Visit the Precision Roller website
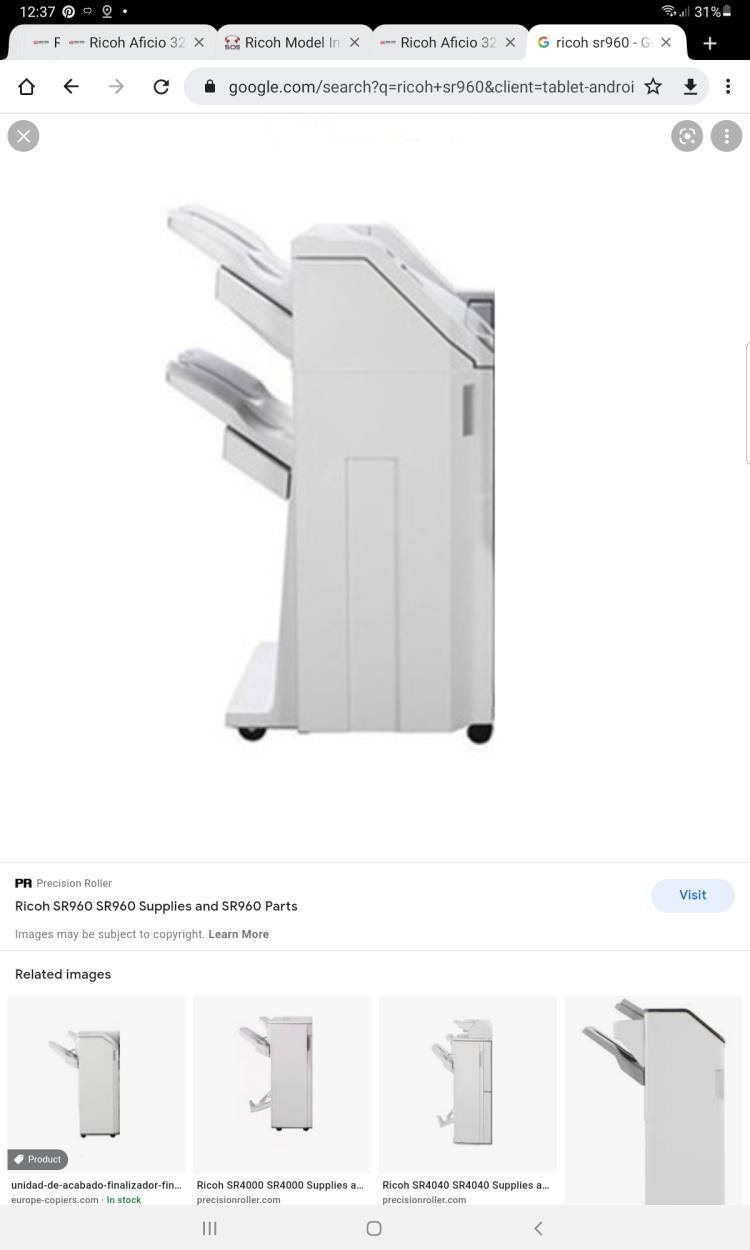The width and height of the screenshot is (750, 1250). tap(692, 895)
